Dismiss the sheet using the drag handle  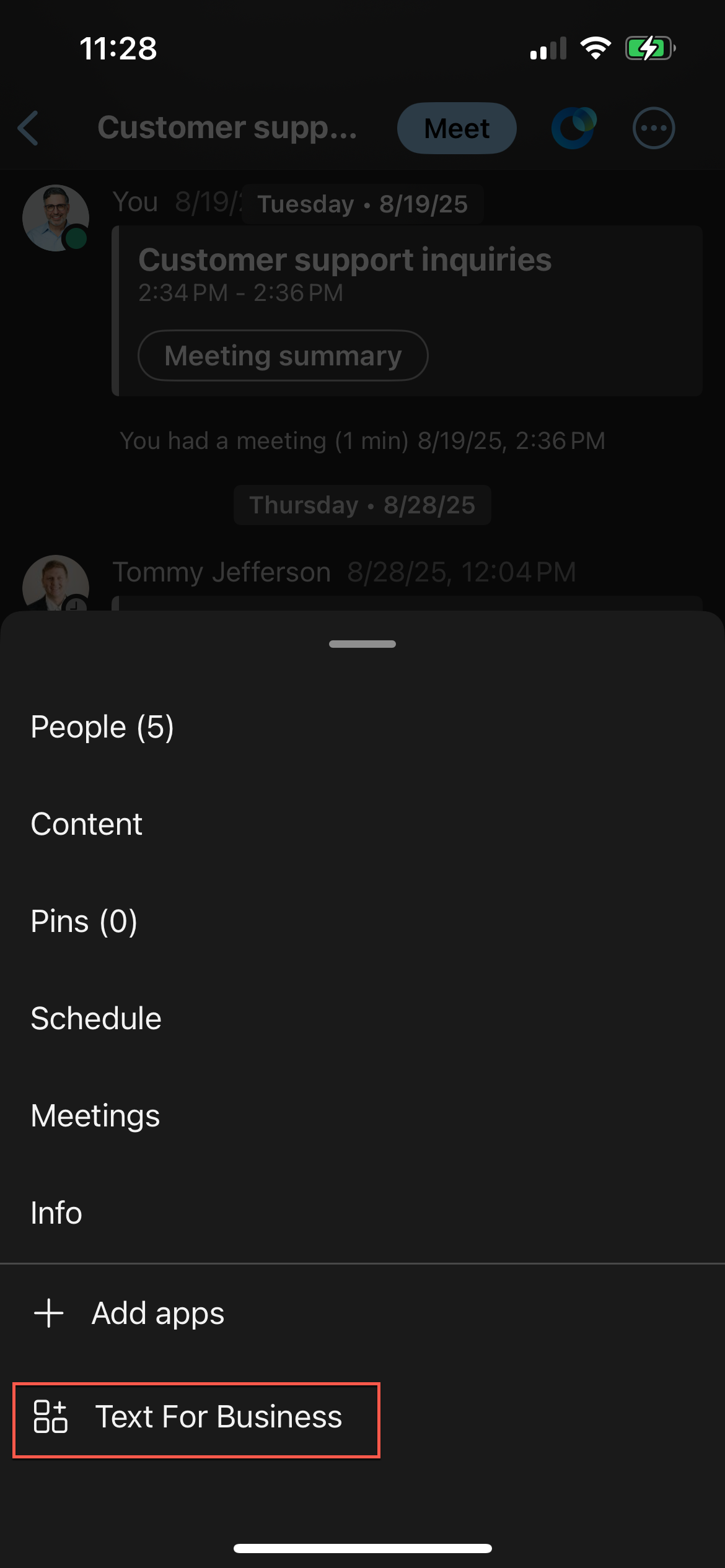coord(362,644)
